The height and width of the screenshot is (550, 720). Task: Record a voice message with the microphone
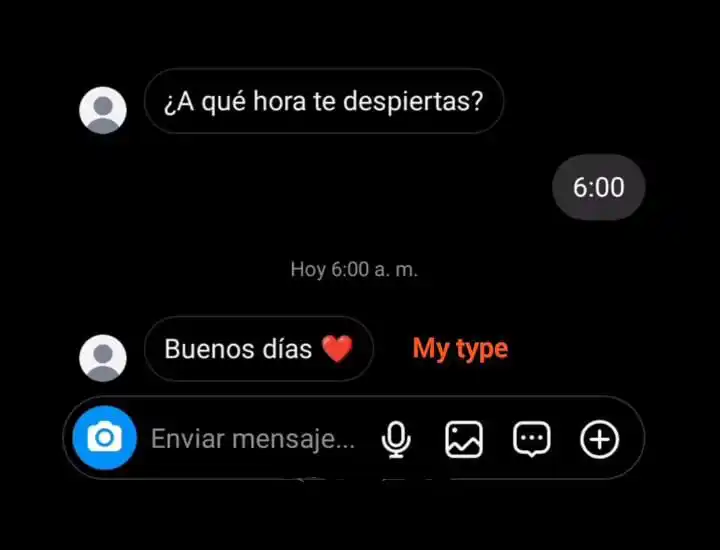(x=396, y=439)
